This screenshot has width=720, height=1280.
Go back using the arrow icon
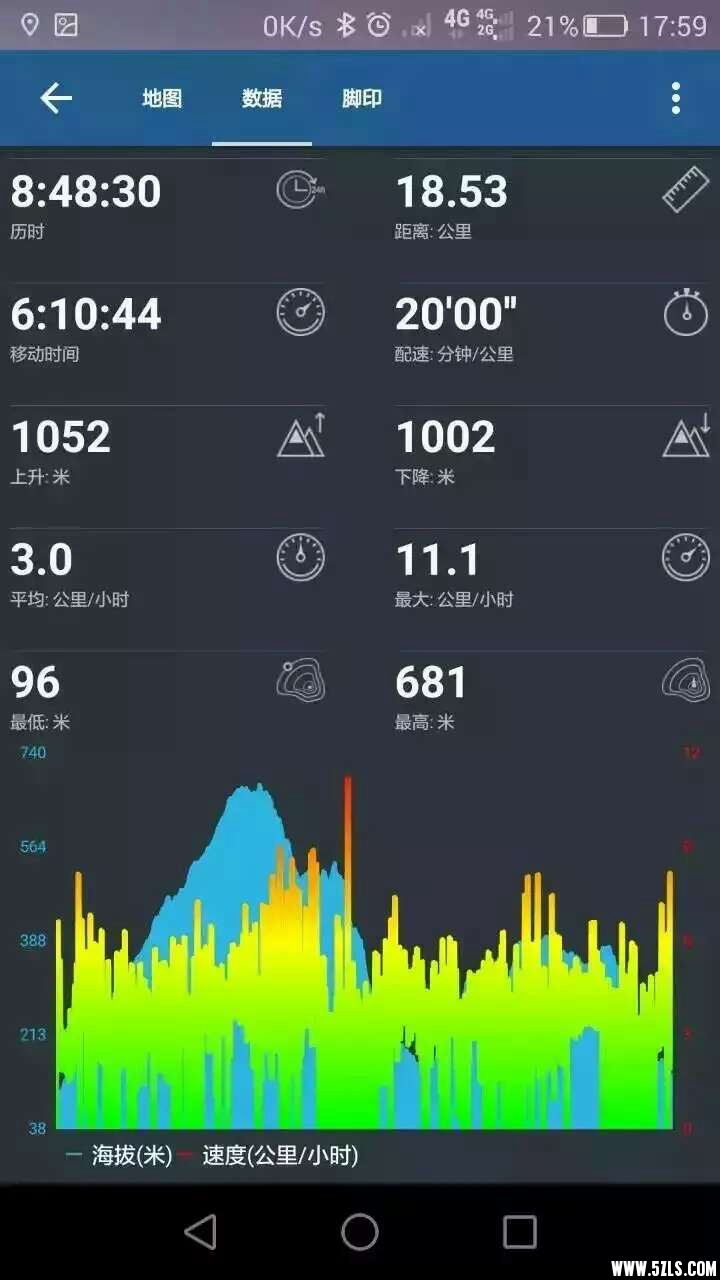(56, 98)
